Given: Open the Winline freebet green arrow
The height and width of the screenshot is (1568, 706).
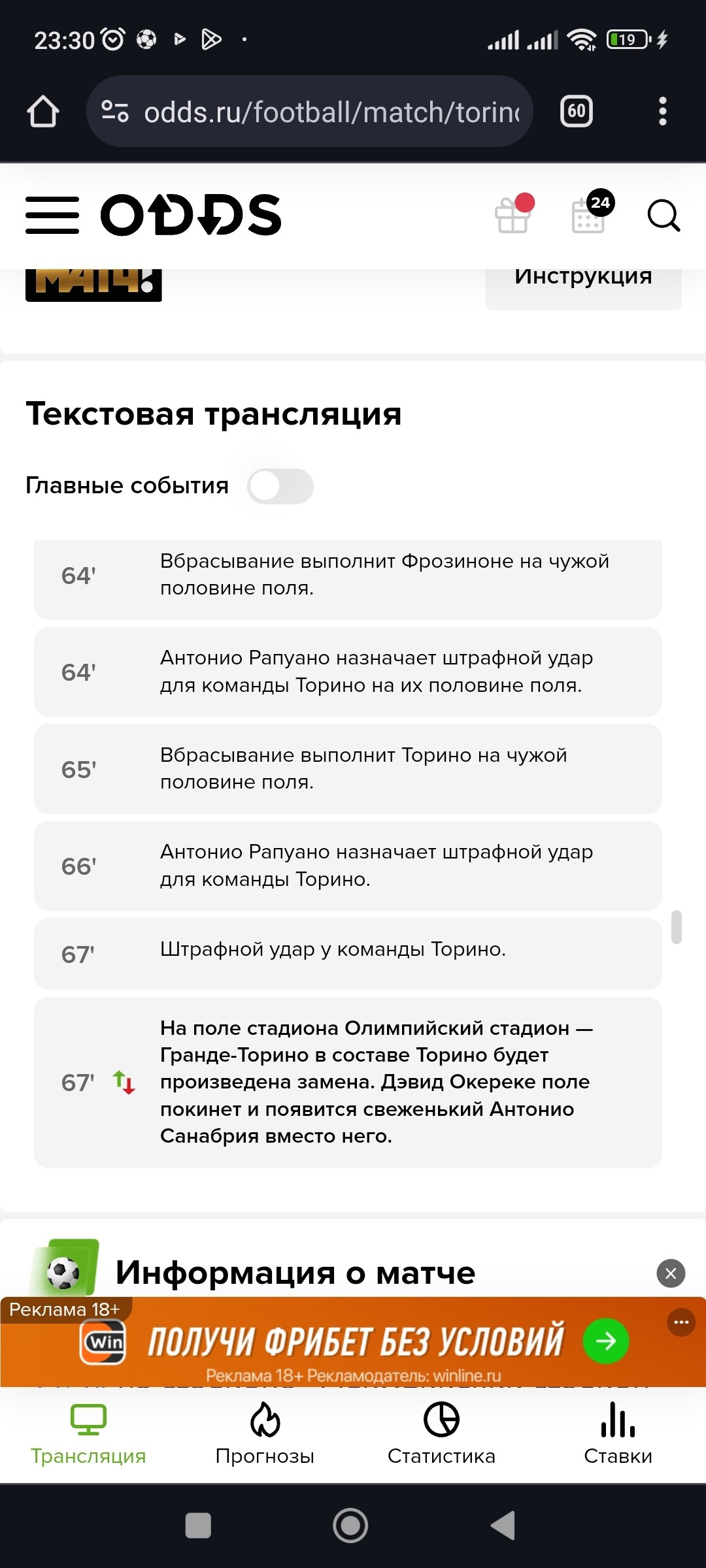Looking at the screenshot, I should coord(606,1341).
